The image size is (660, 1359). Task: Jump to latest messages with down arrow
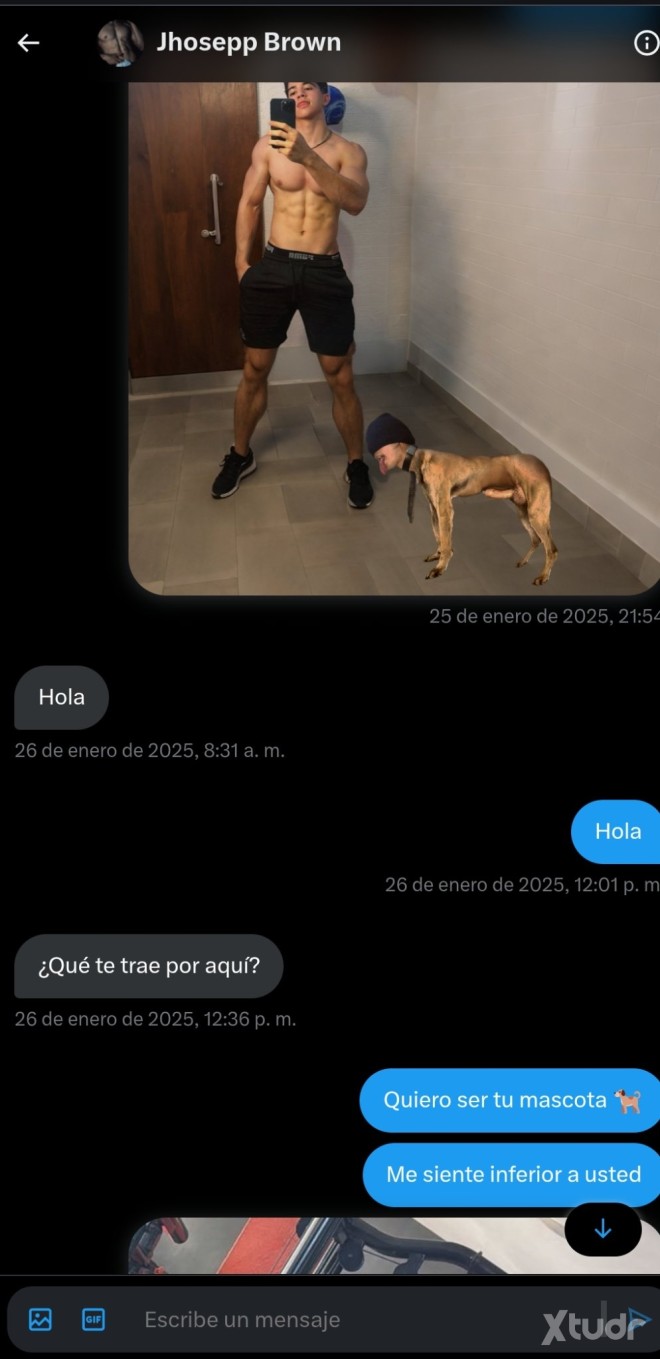[x=602, y=1229]
